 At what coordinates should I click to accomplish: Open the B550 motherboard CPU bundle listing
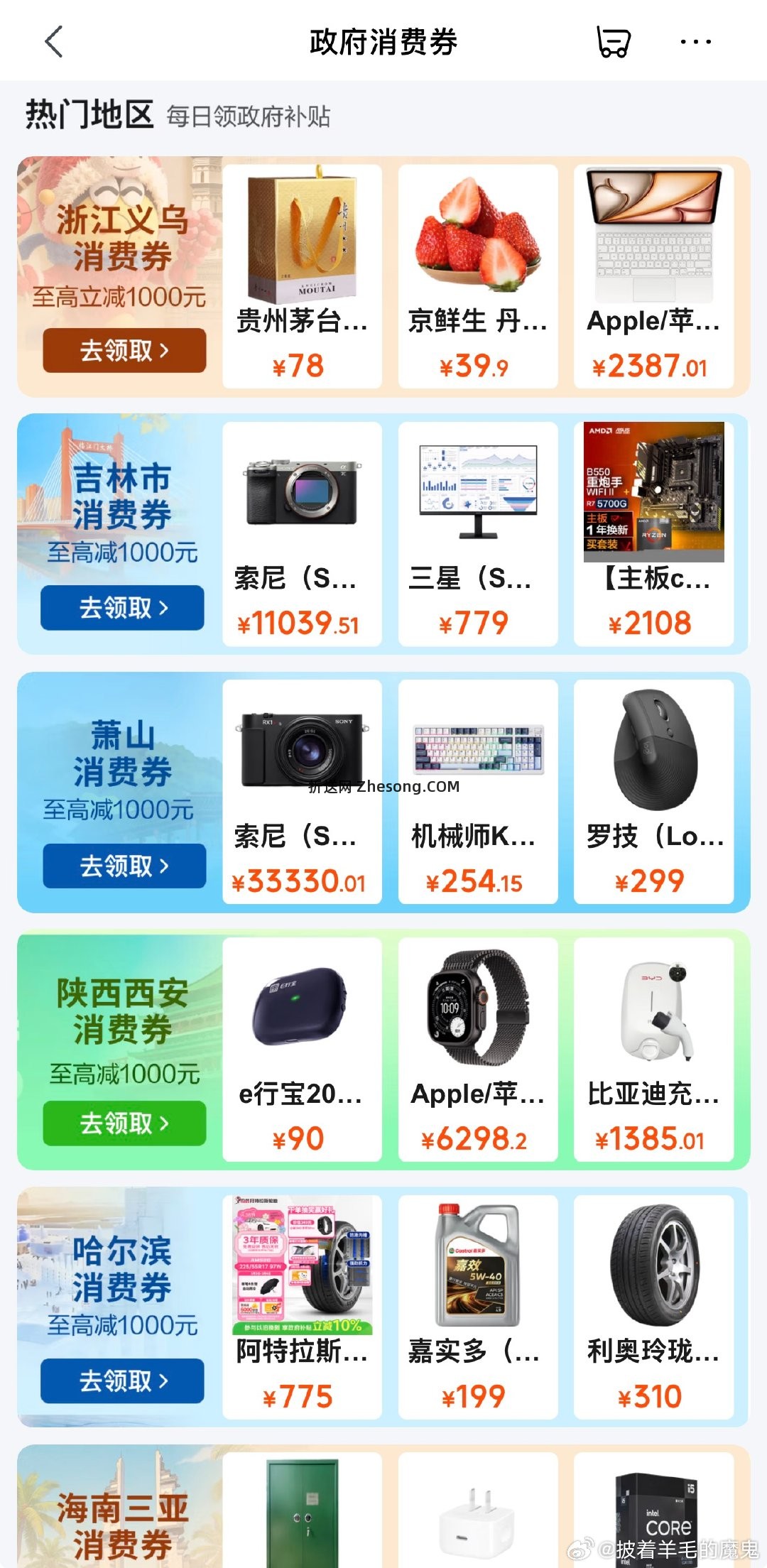(654, 497)
